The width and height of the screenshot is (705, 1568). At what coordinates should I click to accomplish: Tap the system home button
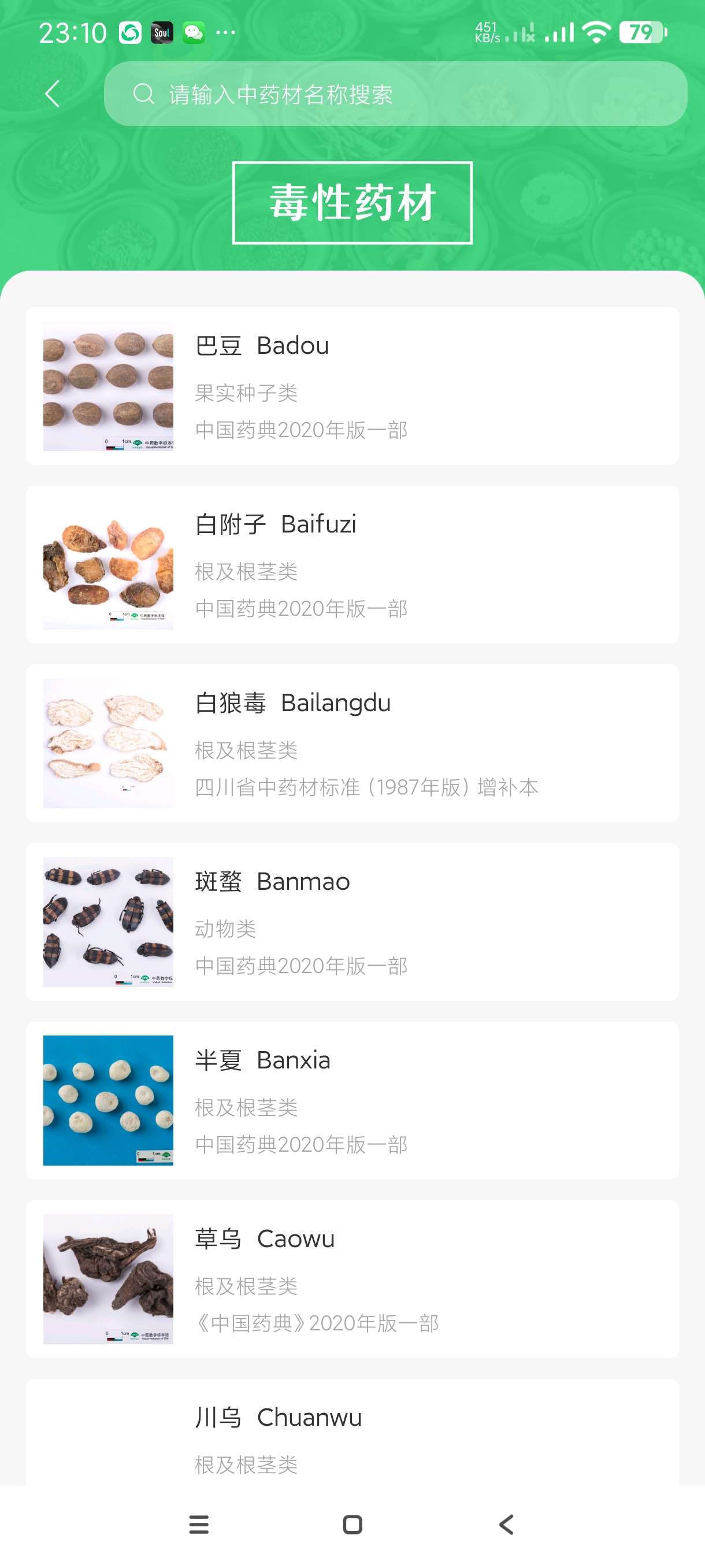click(x=352, y=1524)
